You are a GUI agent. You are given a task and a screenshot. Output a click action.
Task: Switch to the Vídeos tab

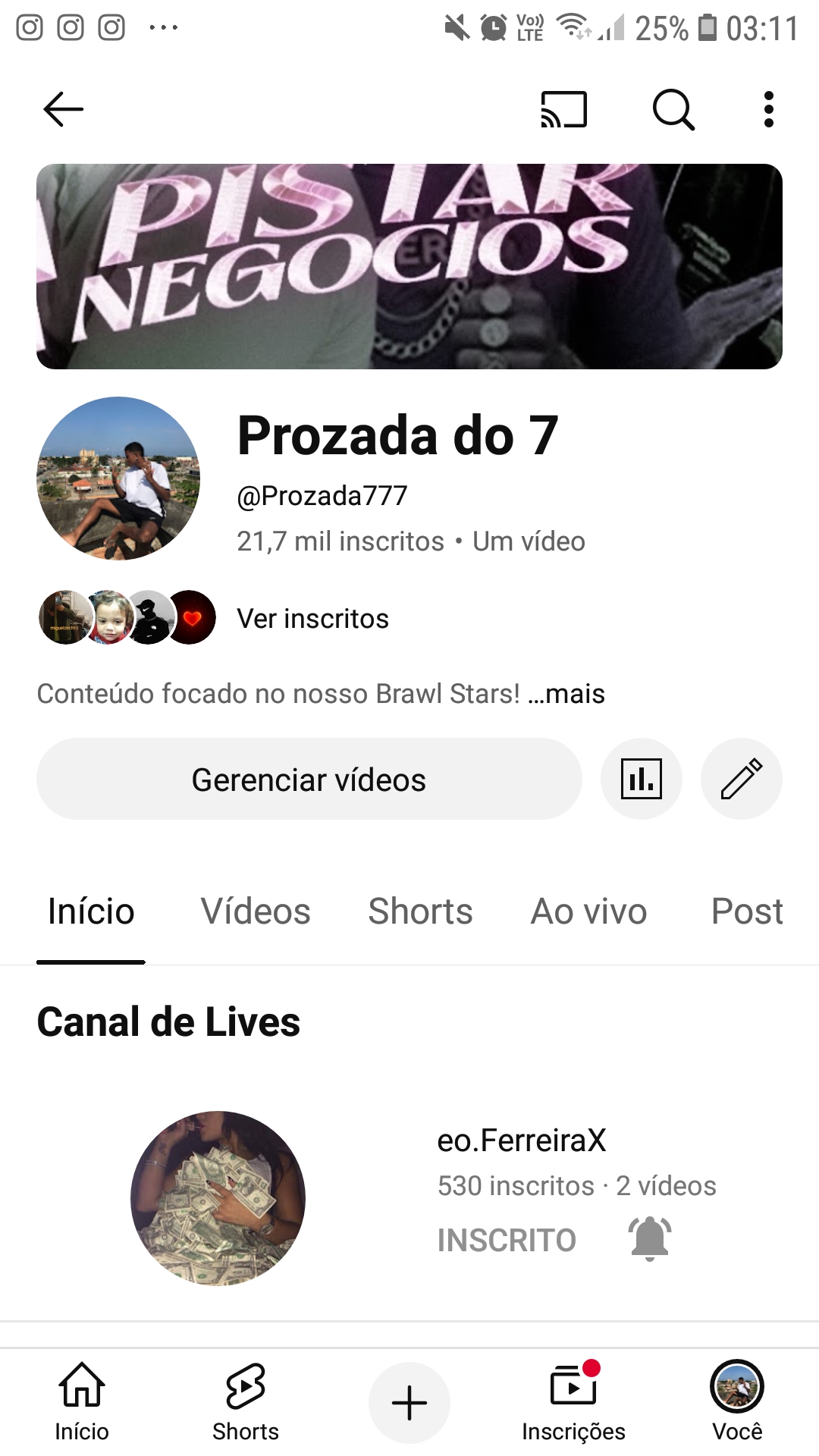tap(256, 912)
